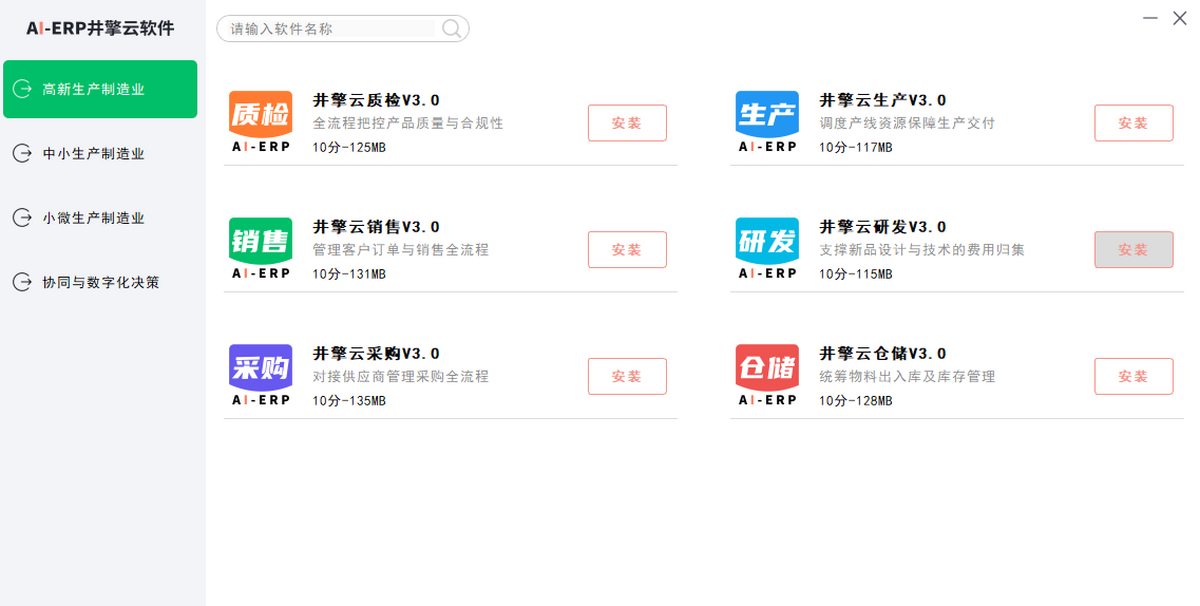
Task: Install 井擎云研发V3.0
Action: point(1133,250)
